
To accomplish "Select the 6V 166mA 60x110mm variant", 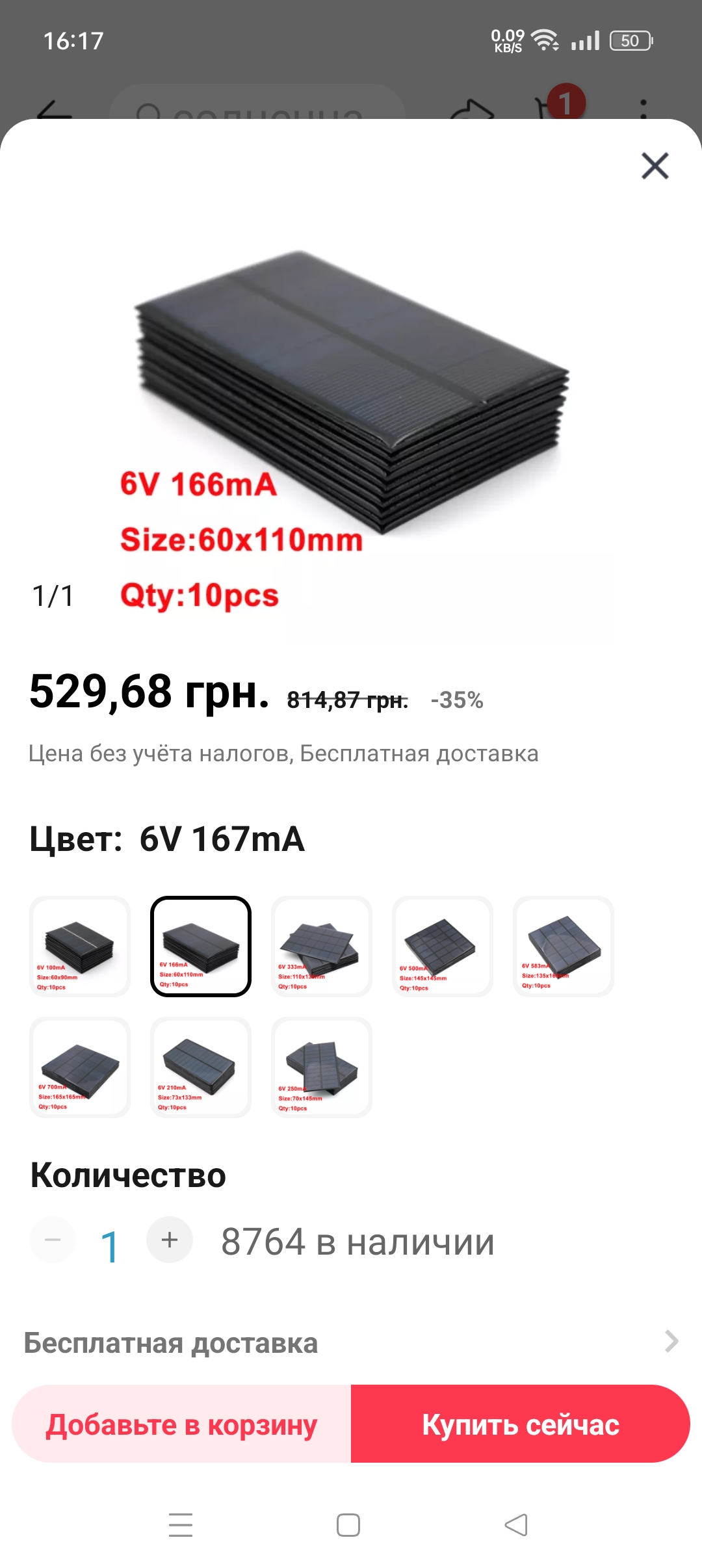I will point(201,946).
